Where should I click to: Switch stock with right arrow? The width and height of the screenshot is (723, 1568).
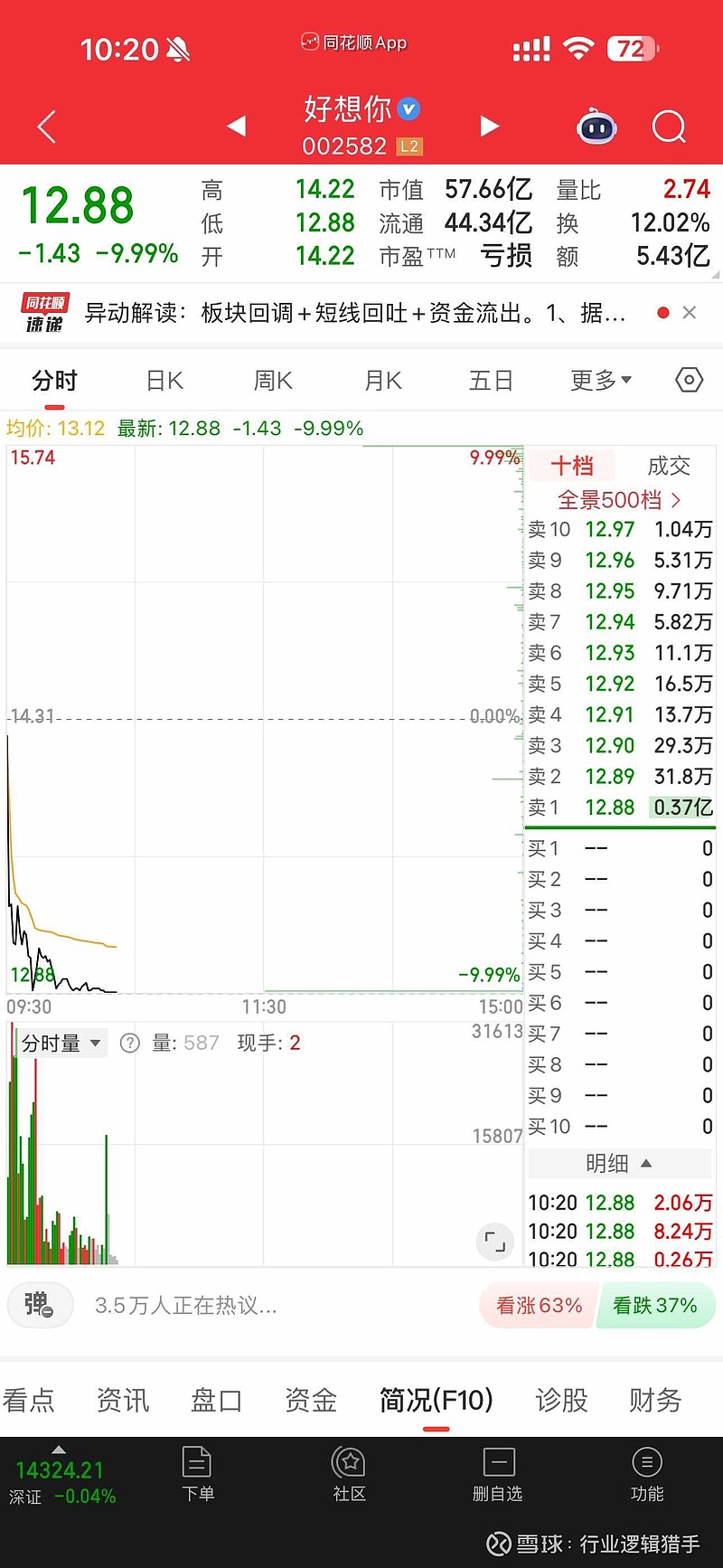[489, 127]
